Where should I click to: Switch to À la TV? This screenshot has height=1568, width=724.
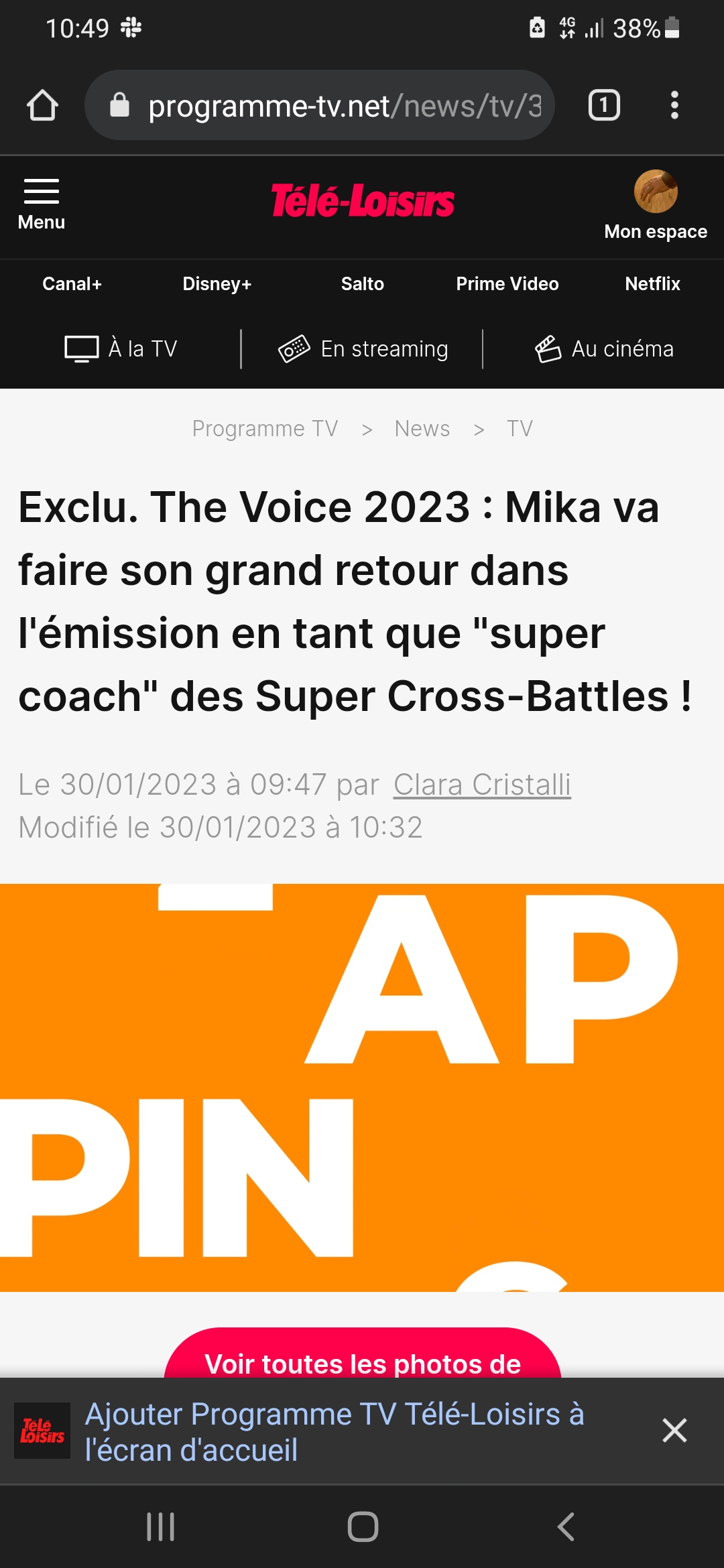click(121, 348)
